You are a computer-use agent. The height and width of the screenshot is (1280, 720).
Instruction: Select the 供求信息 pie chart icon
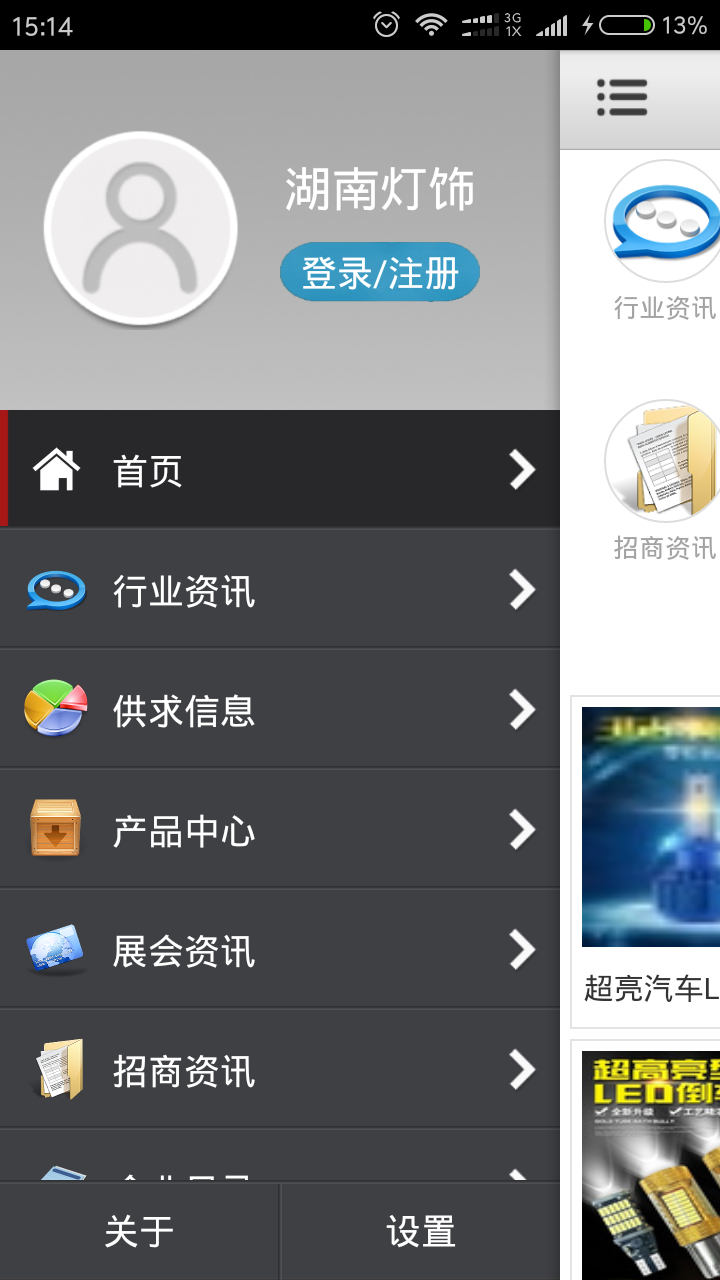55,710
